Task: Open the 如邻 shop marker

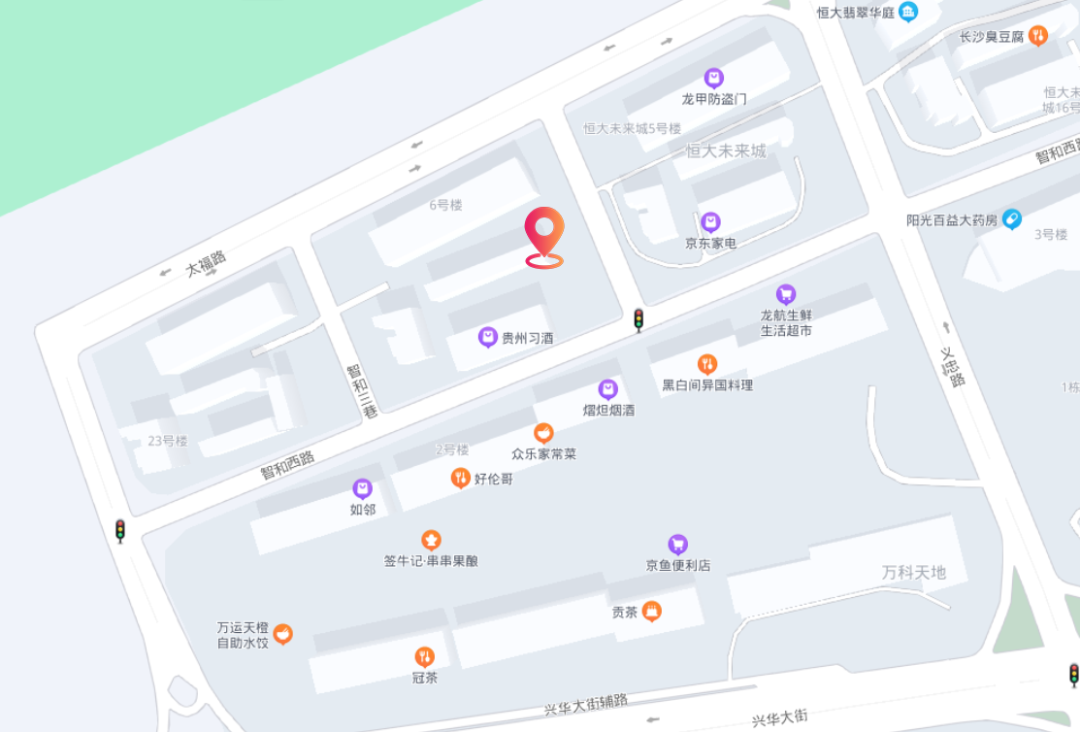Action: pos(362,489)
